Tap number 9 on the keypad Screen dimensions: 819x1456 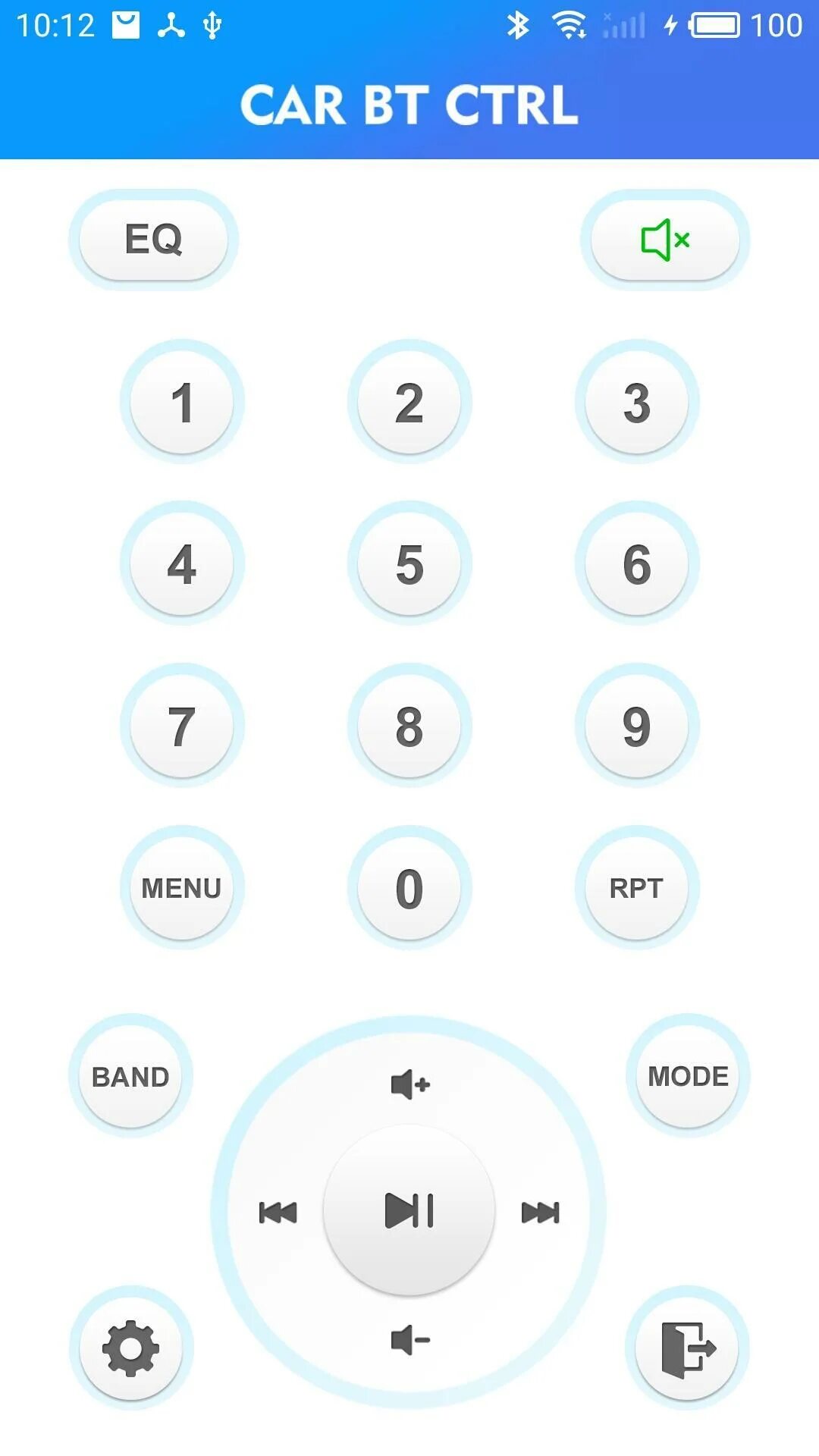coord(637,726)
